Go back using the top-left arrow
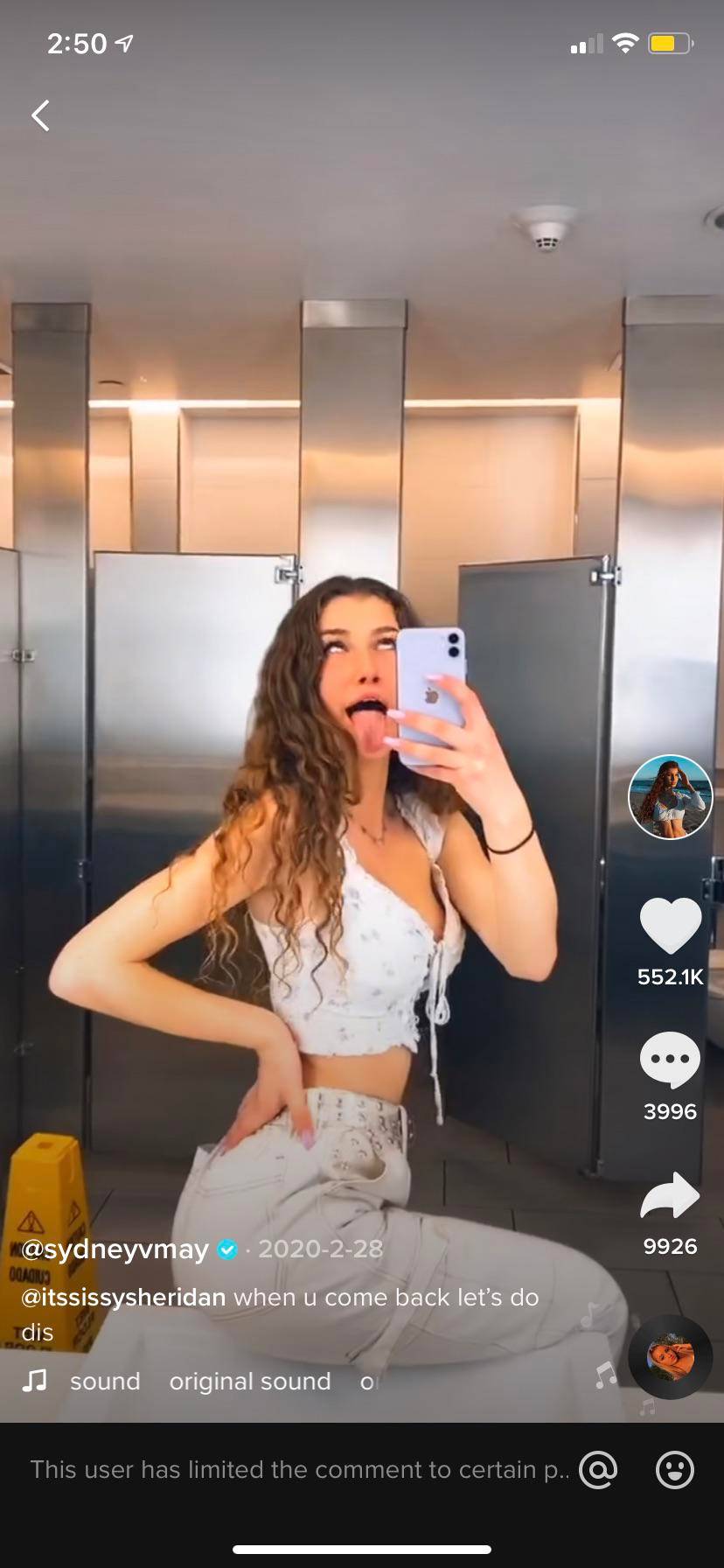 tap(40, 115)
